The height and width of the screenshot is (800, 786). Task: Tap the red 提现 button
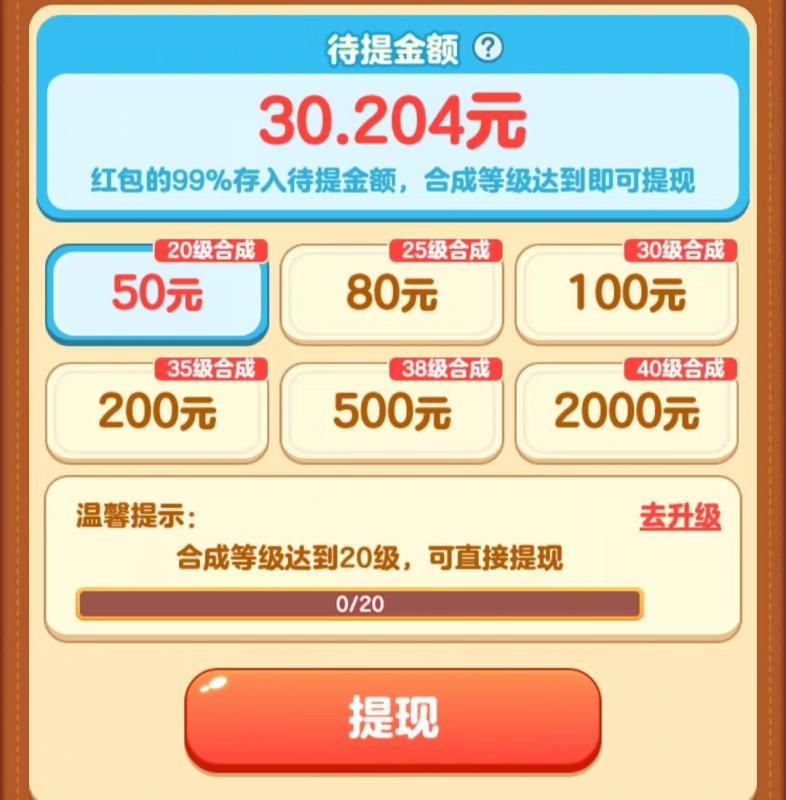392,718
